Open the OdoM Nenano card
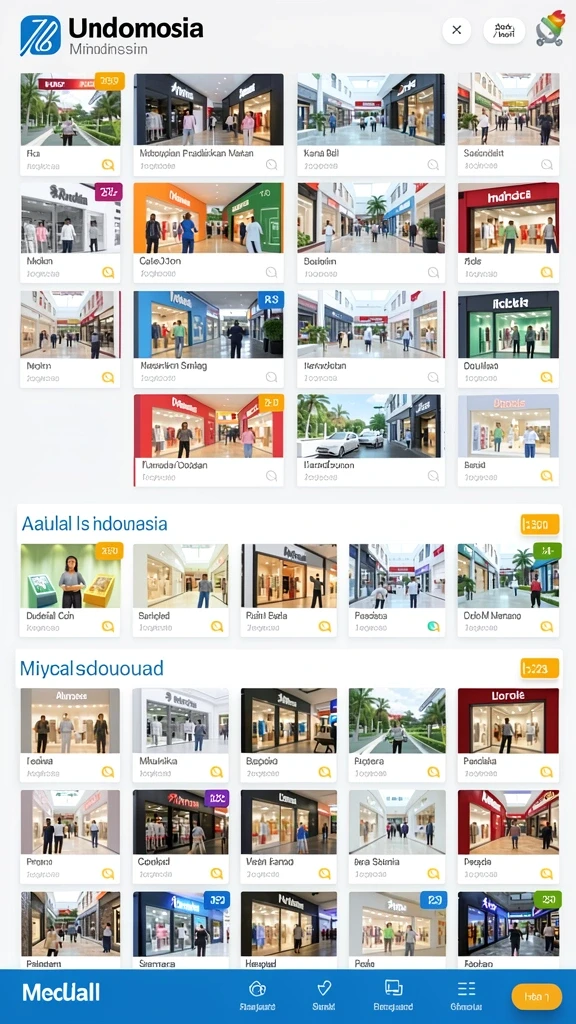The height and width of the screenshot is (1024, 576). pyautogui.click(x=508, y=590)
